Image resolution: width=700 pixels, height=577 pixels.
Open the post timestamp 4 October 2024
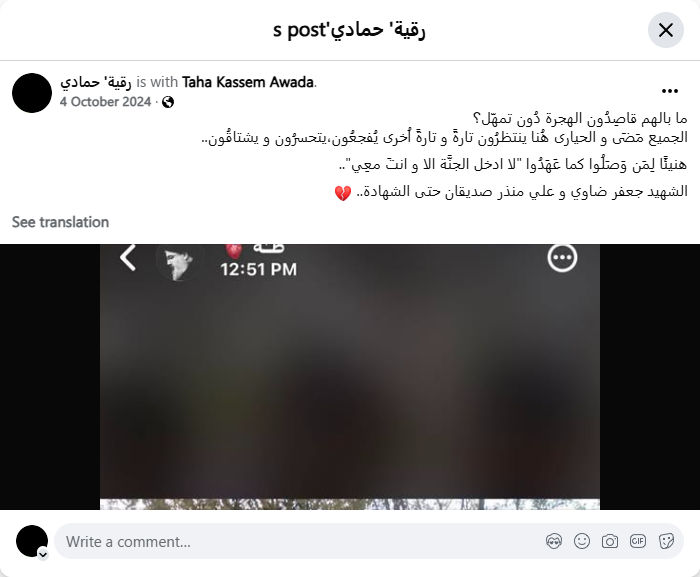[x=105, y=101]
